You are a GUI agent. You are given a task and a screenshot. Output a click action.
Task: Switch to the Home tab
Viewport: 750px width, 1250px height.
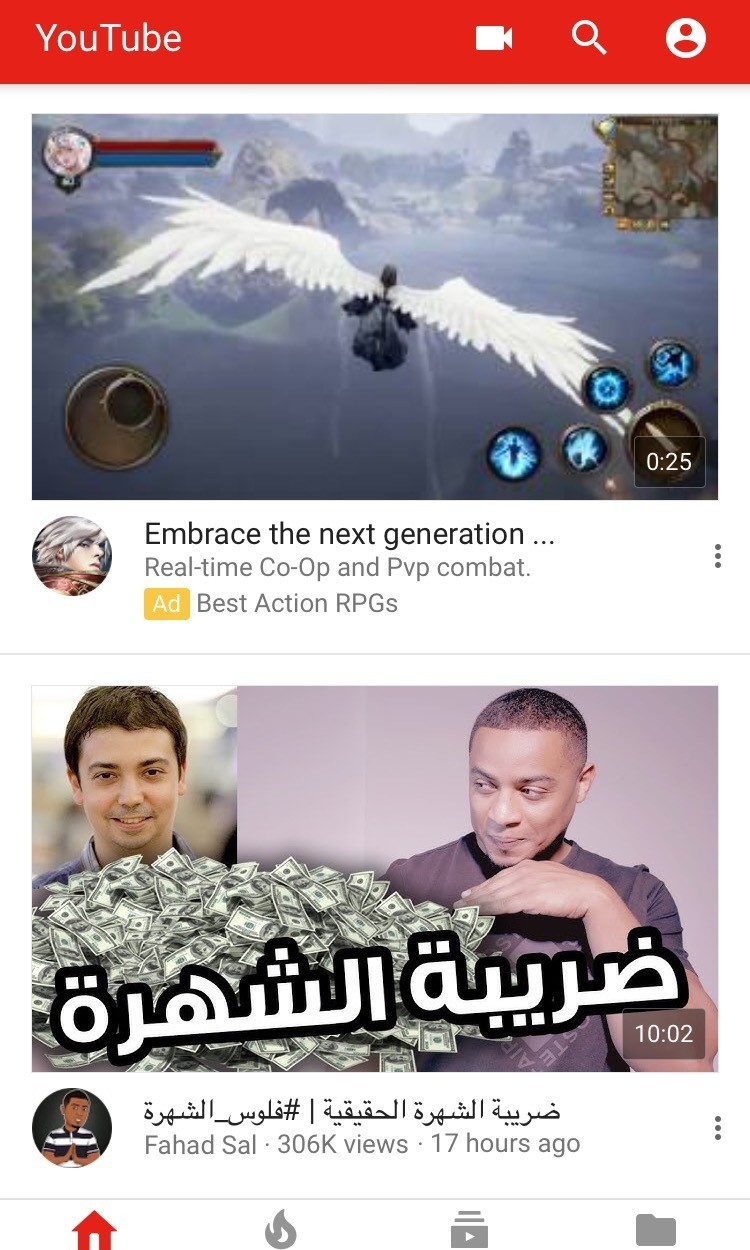94,1229
